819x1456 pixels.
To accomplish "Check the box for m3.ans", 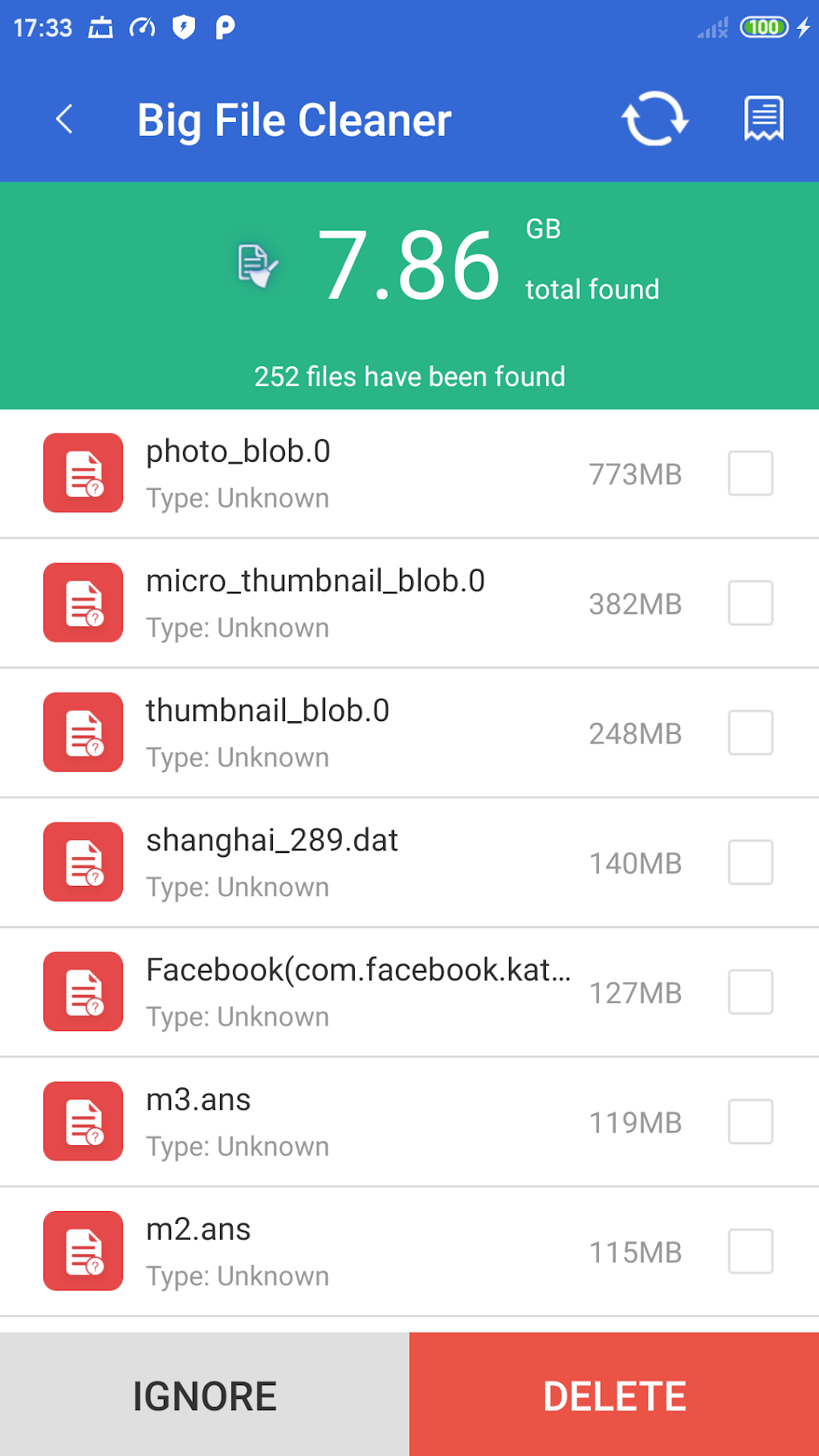I will coord(750,1122).
